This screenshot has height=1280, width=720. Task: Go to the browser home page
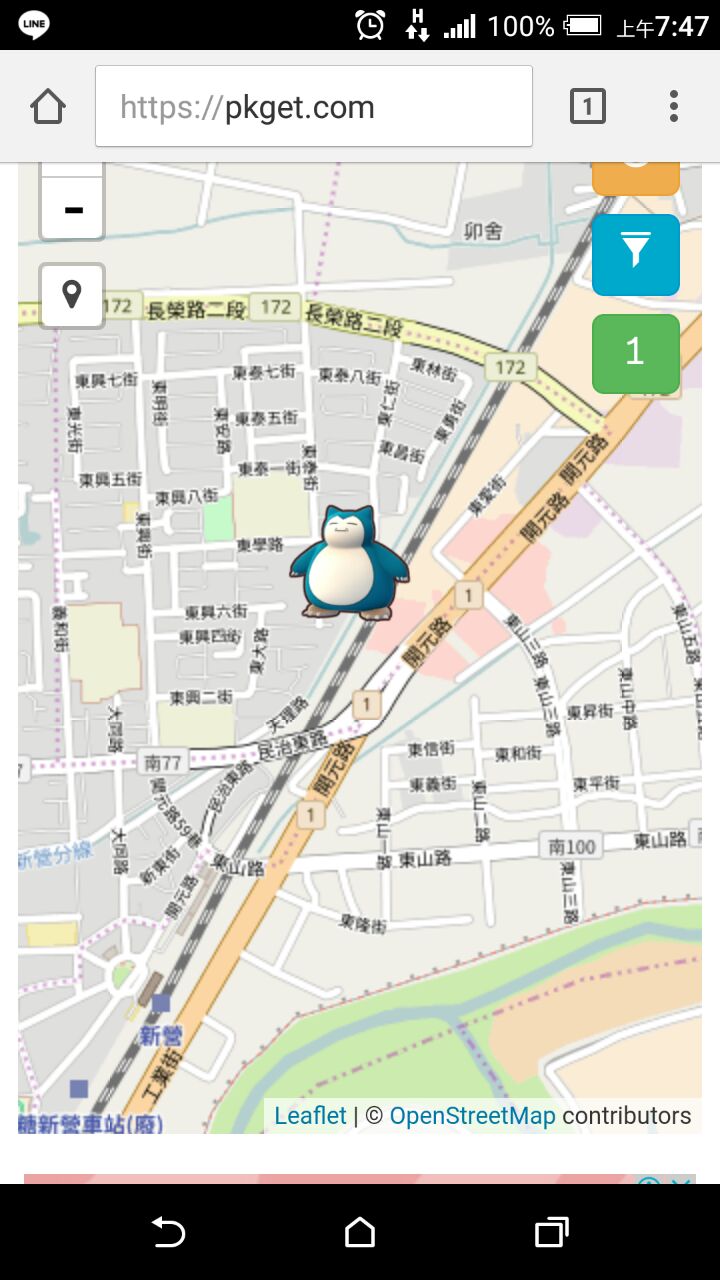[48, 107]
